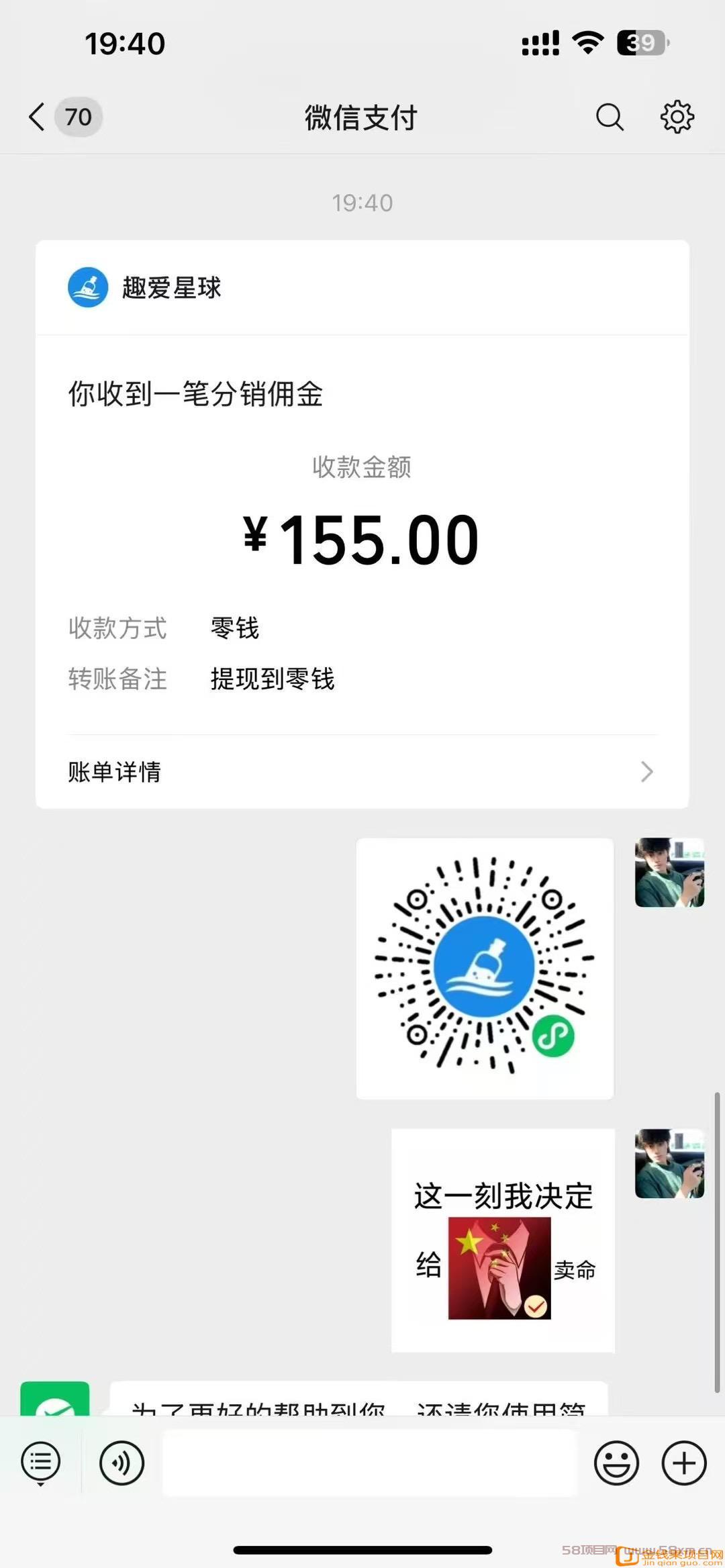Open the plus attachments menu
Viewport: 725px width, 1568px height.
684,1463
